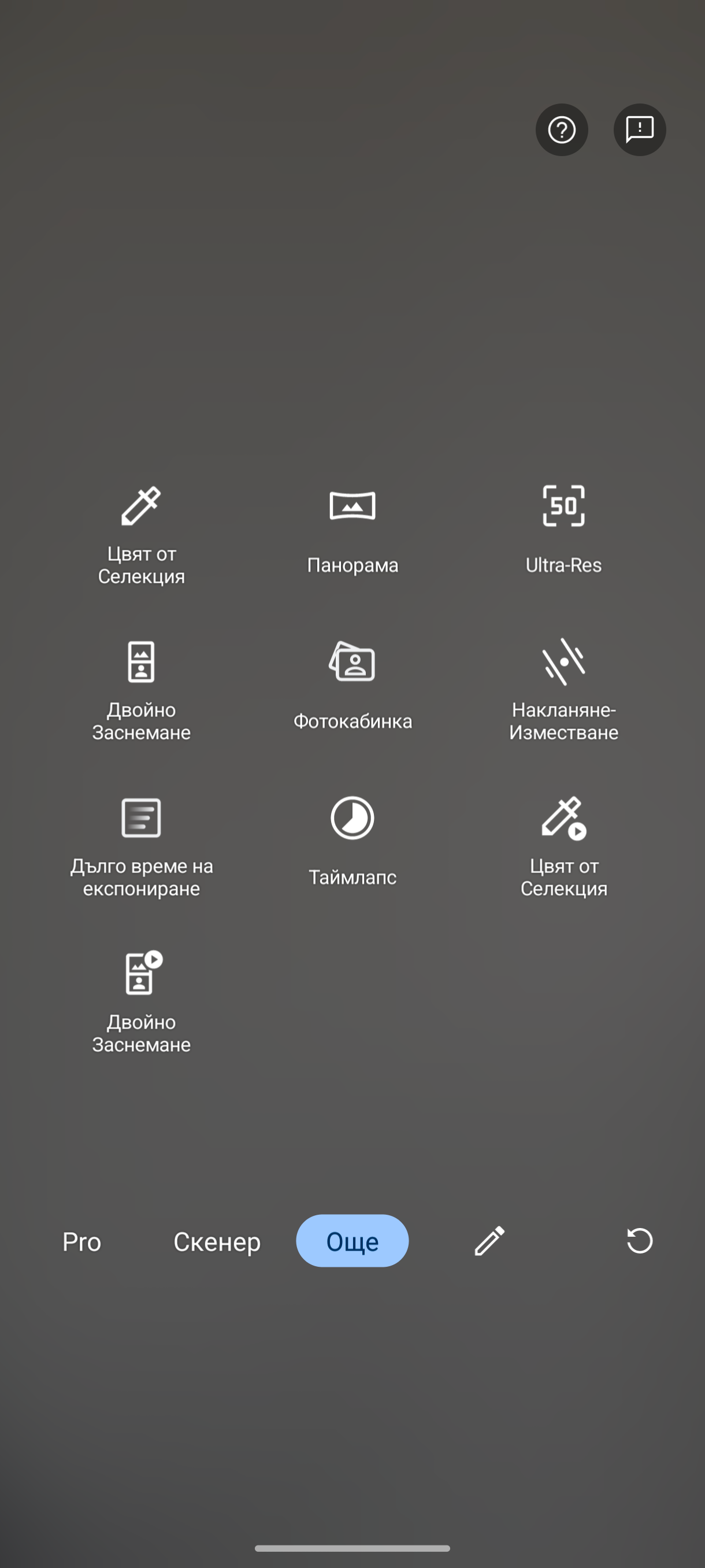This screenshot has height=1568, width=705.
Task: Select the video Цвят от Селекция mode
Action: coord(563,845)
